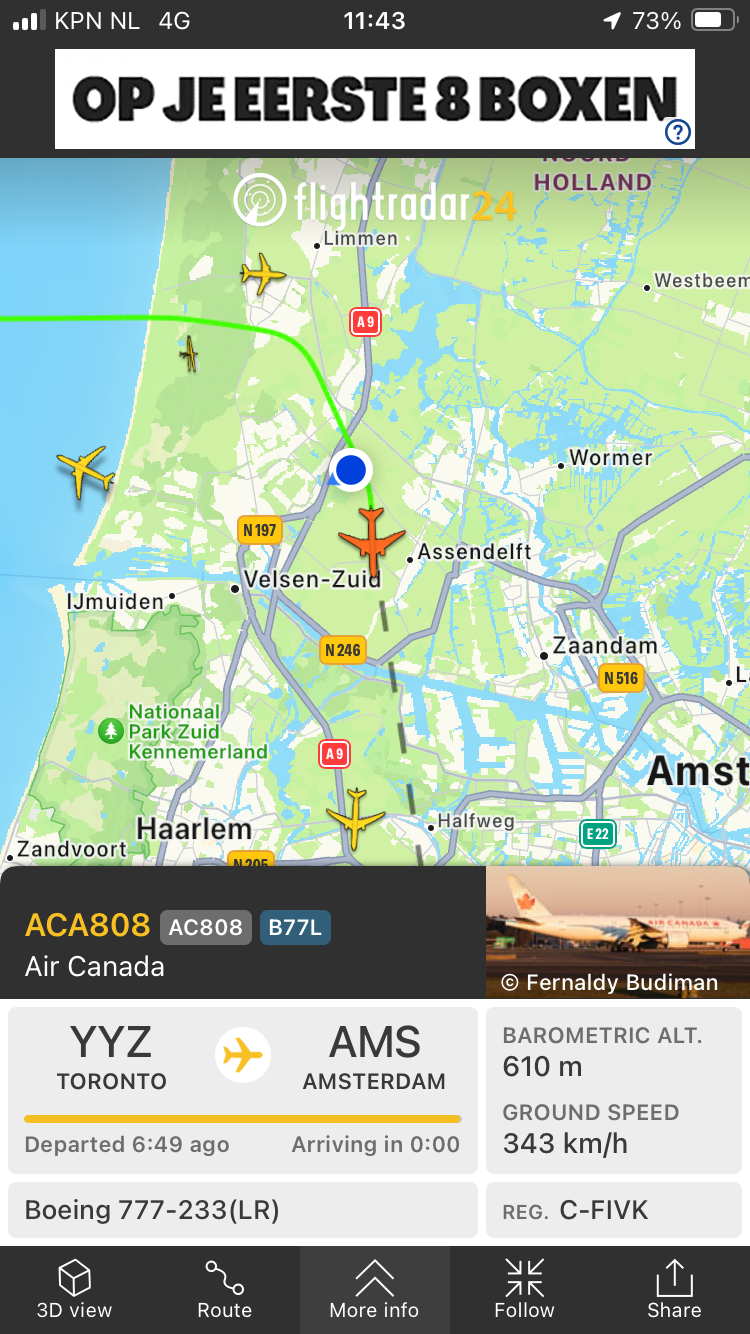The width and height of the screenshot is (750, 1334).
Task: Select the small aircraft icon west of A9
Action: pyautogui.click(x=189, y=353)
